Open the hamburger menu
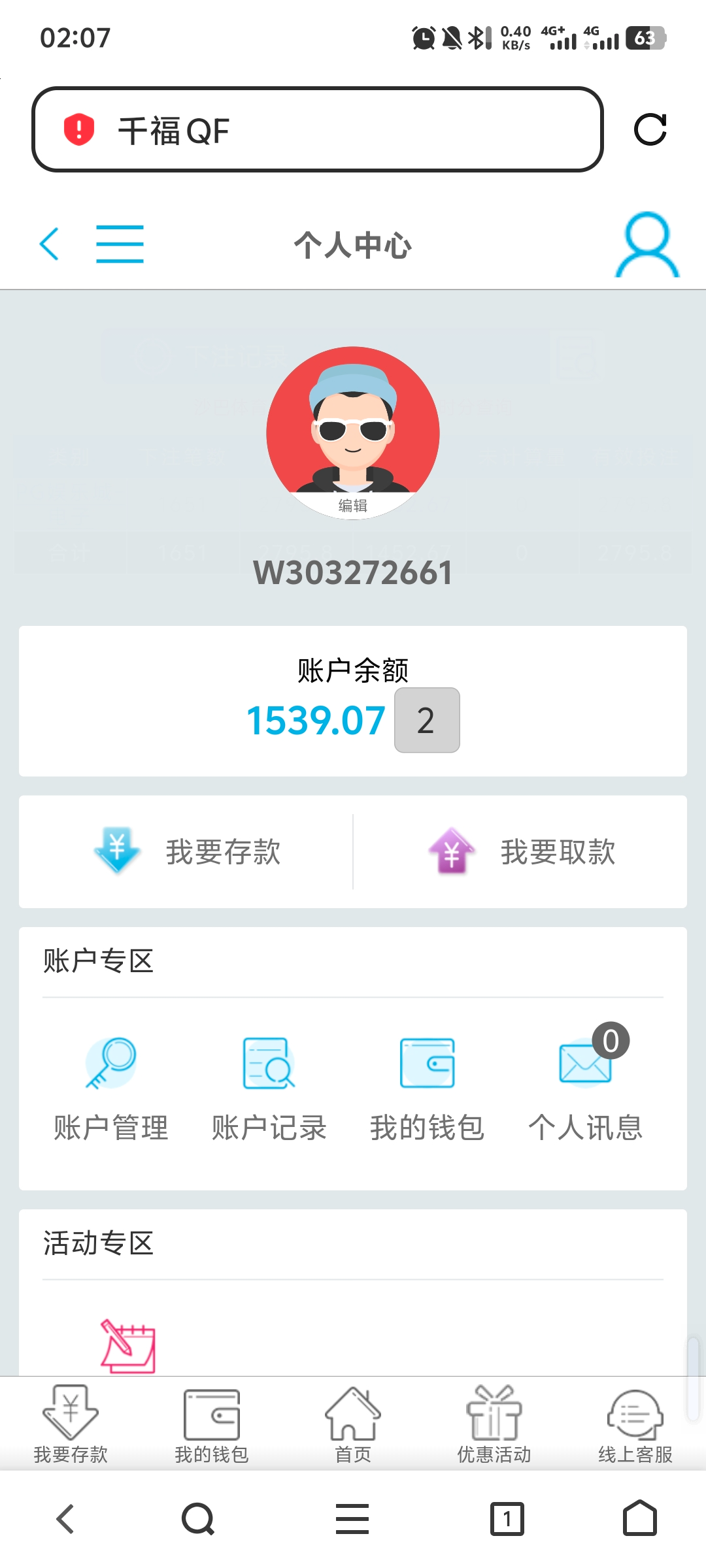 pos(120,242)
